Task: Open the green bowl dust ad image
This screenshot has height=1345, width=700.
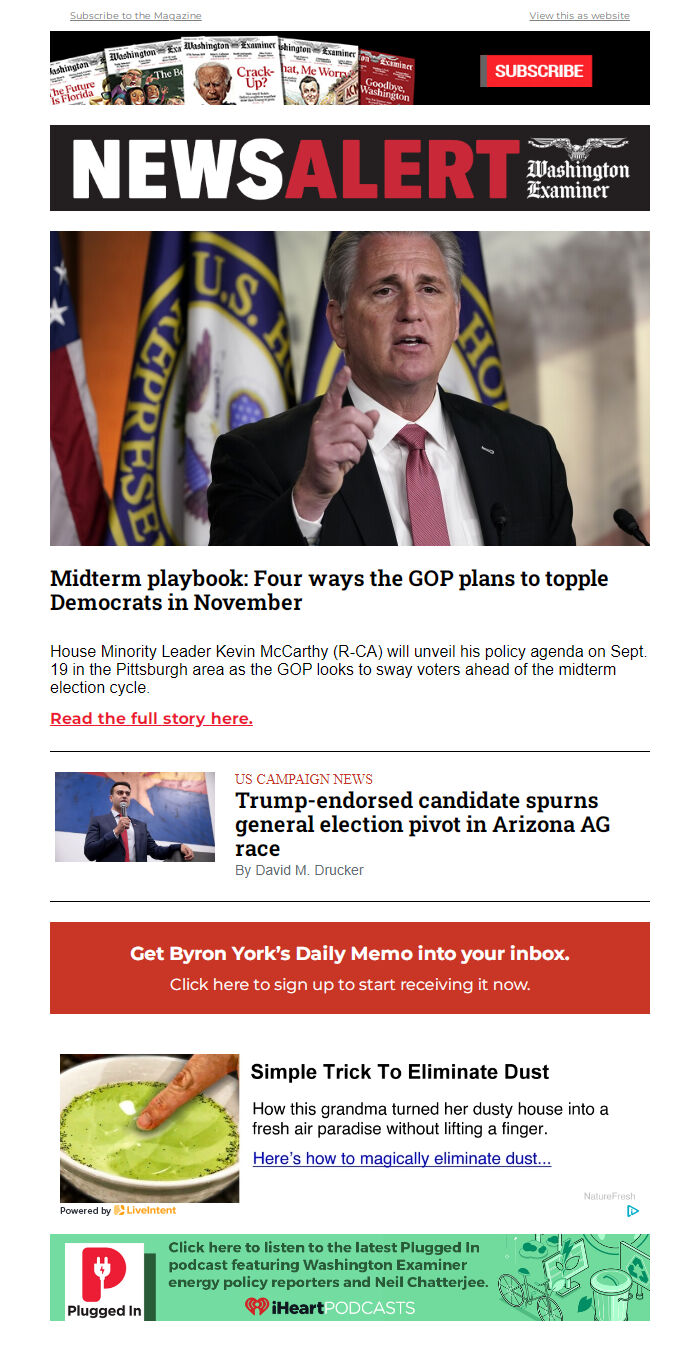Action: pyautogui.click(x=149, y=1128)
